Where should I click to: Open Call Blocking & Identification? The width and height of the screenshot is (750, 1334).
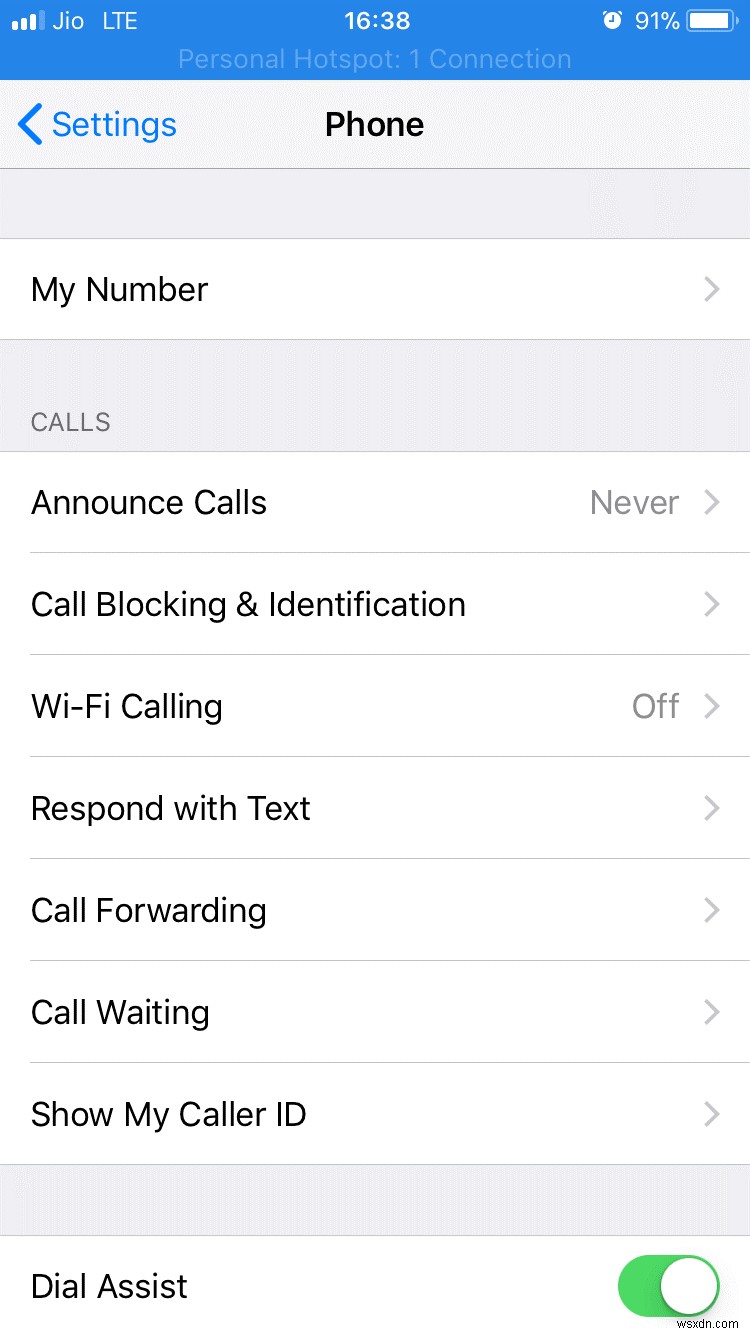[375, 604]
